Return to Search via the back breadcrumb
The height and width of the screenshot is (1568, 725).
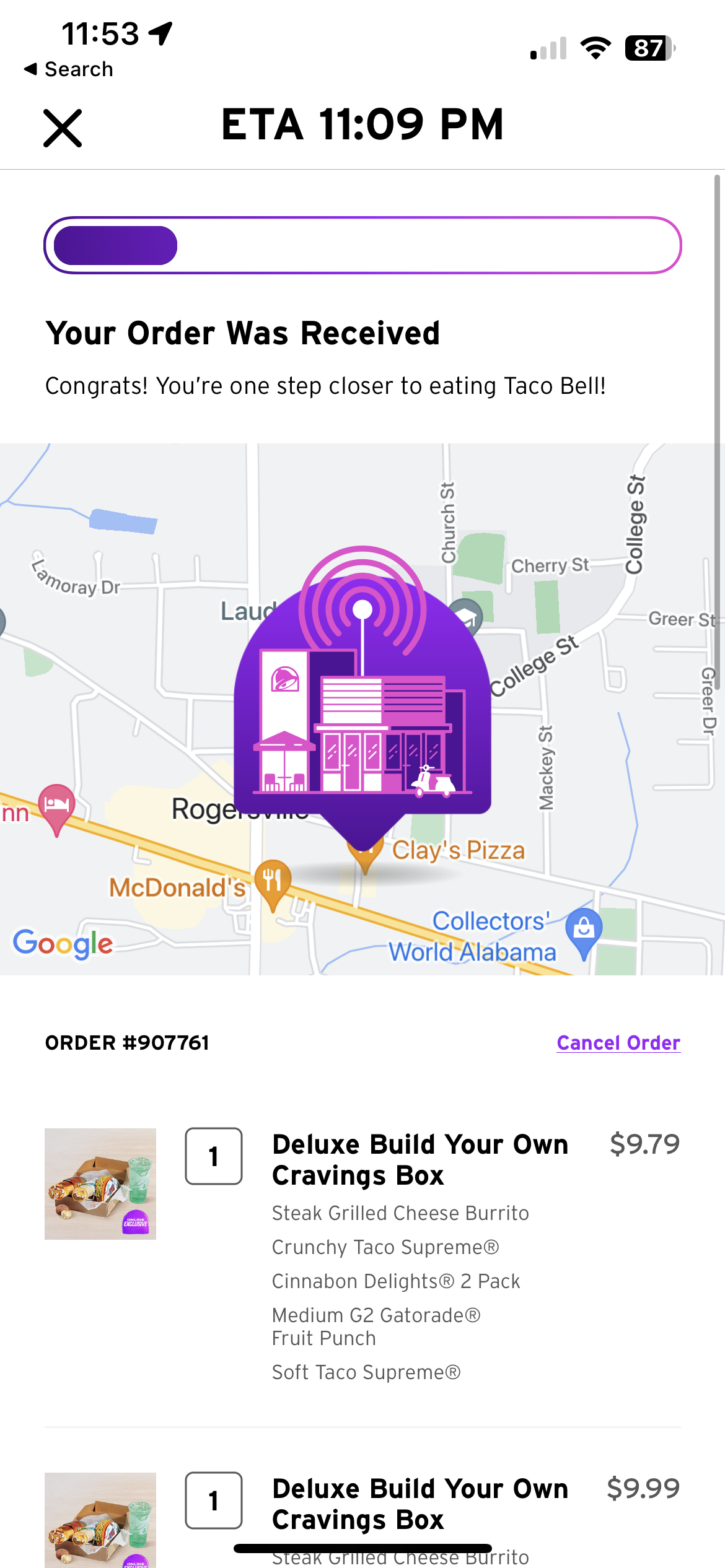pyautogui.click(x=69, y=69)
